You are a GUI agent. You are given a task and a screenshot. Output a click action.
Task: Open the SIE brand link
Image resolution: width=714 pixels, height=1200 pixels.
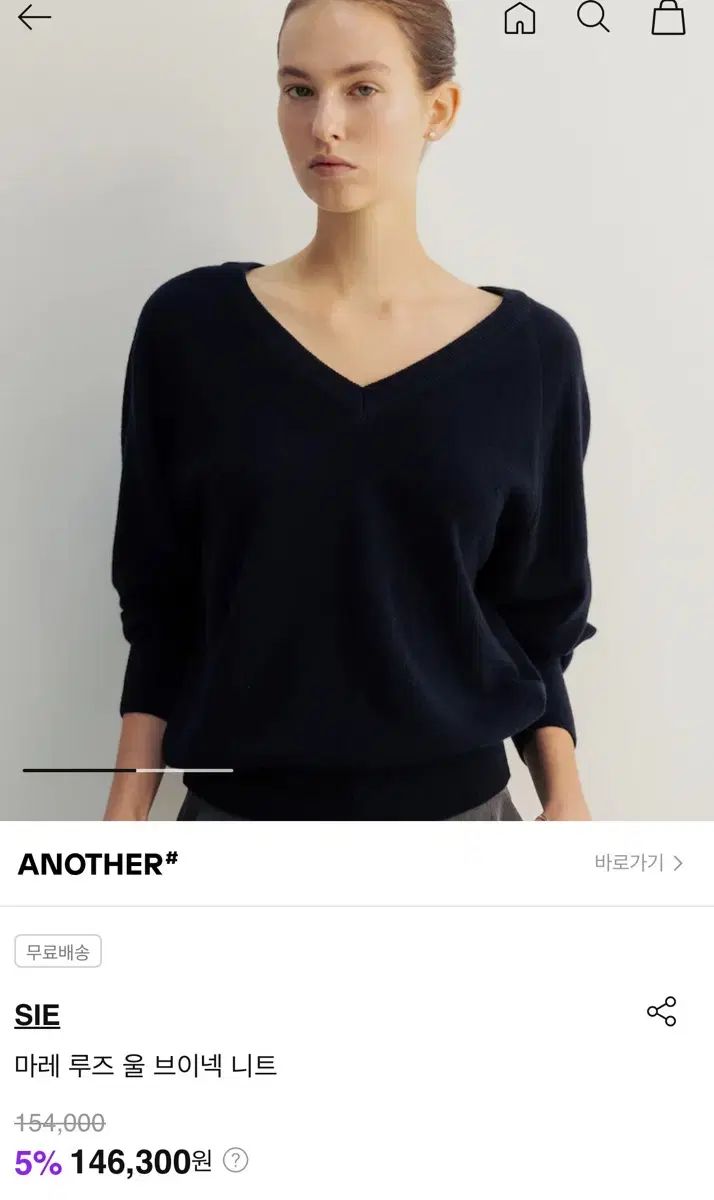[x=37, y=1015]
